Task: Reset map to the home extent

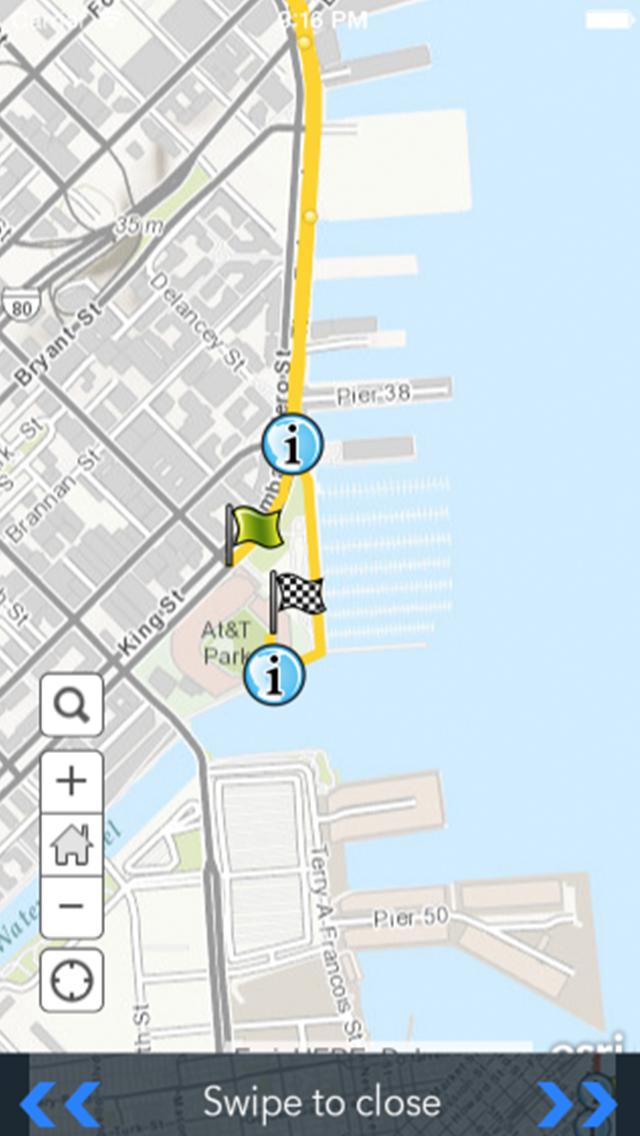Action: [72, 844]
